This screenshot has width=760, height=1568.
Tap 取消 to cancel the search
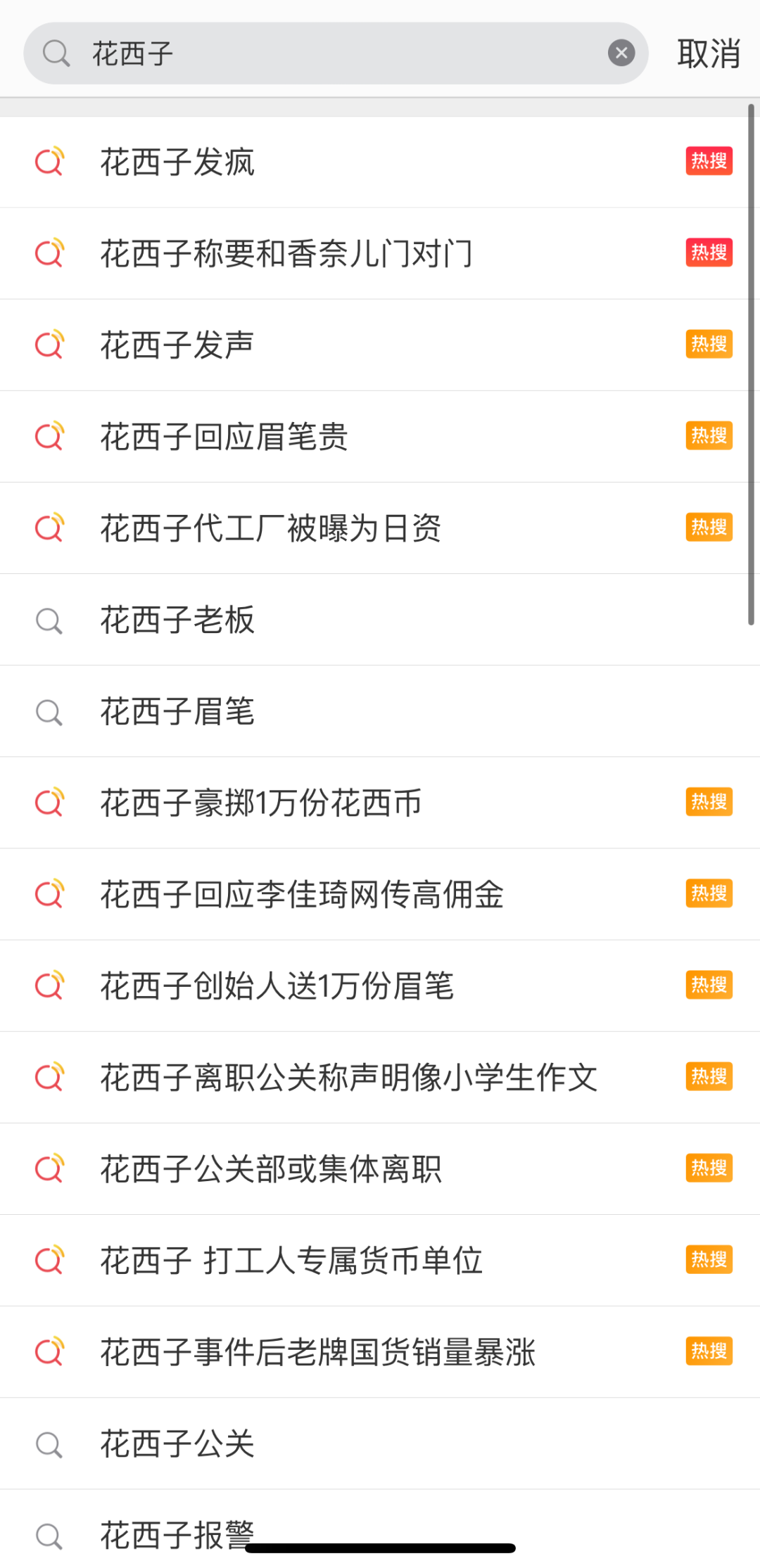(708, 53)
